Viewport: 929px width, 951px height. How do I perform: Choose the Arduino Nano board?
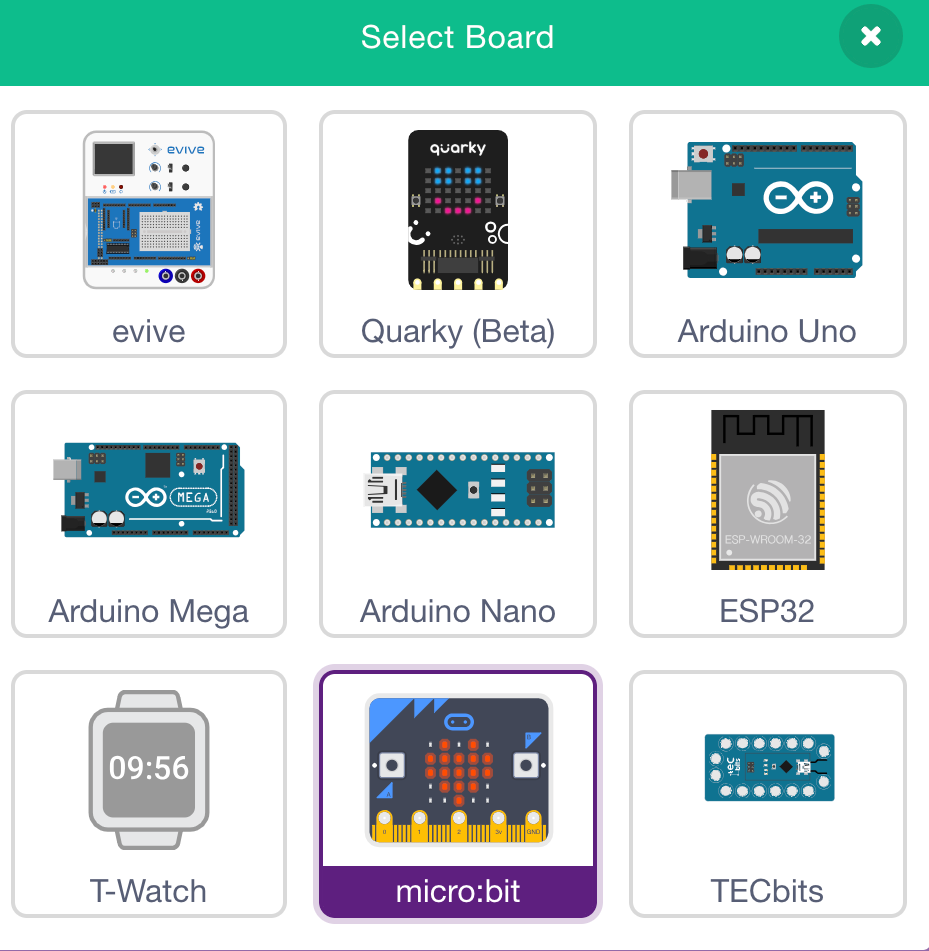pyautogui.click(x=458, y=513)
